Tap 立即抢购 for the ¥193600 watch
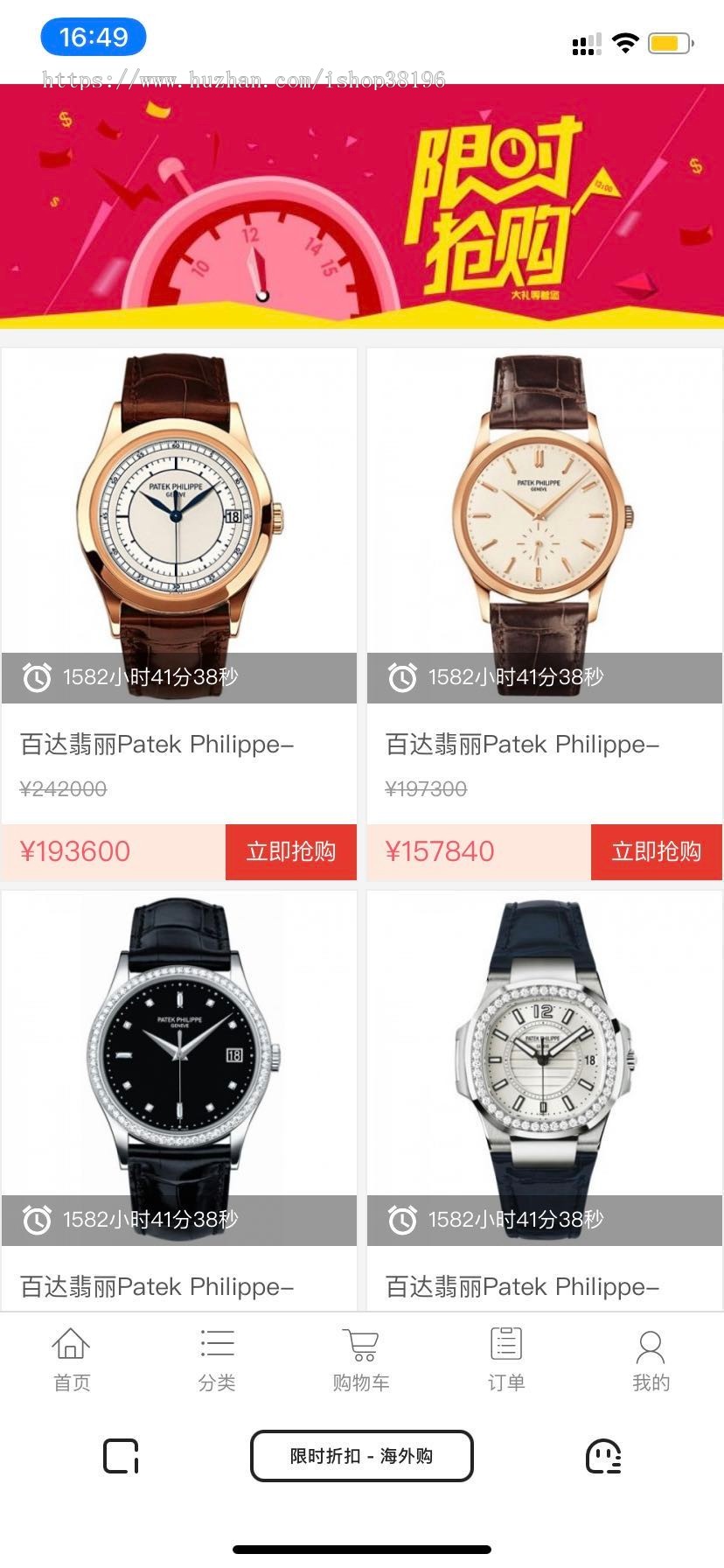 290,851
